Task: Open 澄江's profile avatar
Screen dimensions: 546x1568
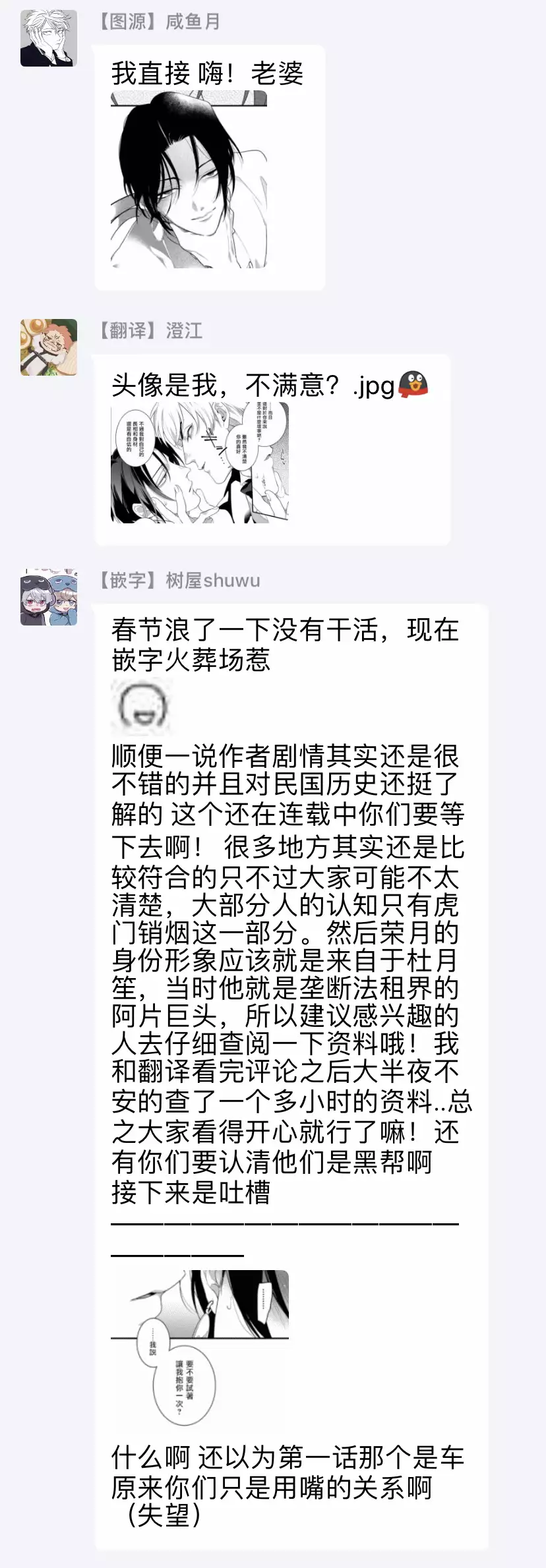Action: coord(49,347)
